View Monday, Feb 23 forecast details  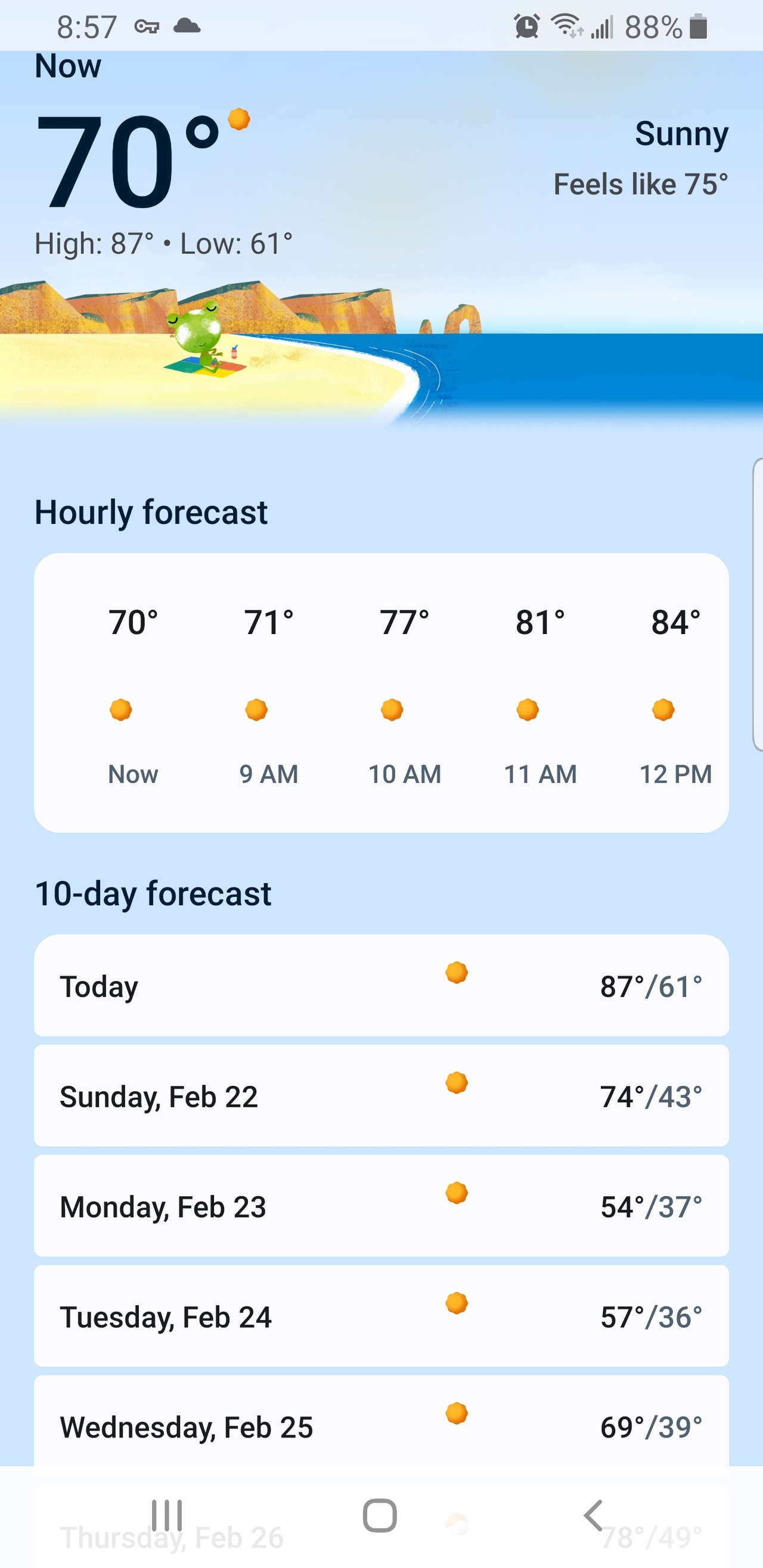pyautogui.click(x=381, y=1206)
